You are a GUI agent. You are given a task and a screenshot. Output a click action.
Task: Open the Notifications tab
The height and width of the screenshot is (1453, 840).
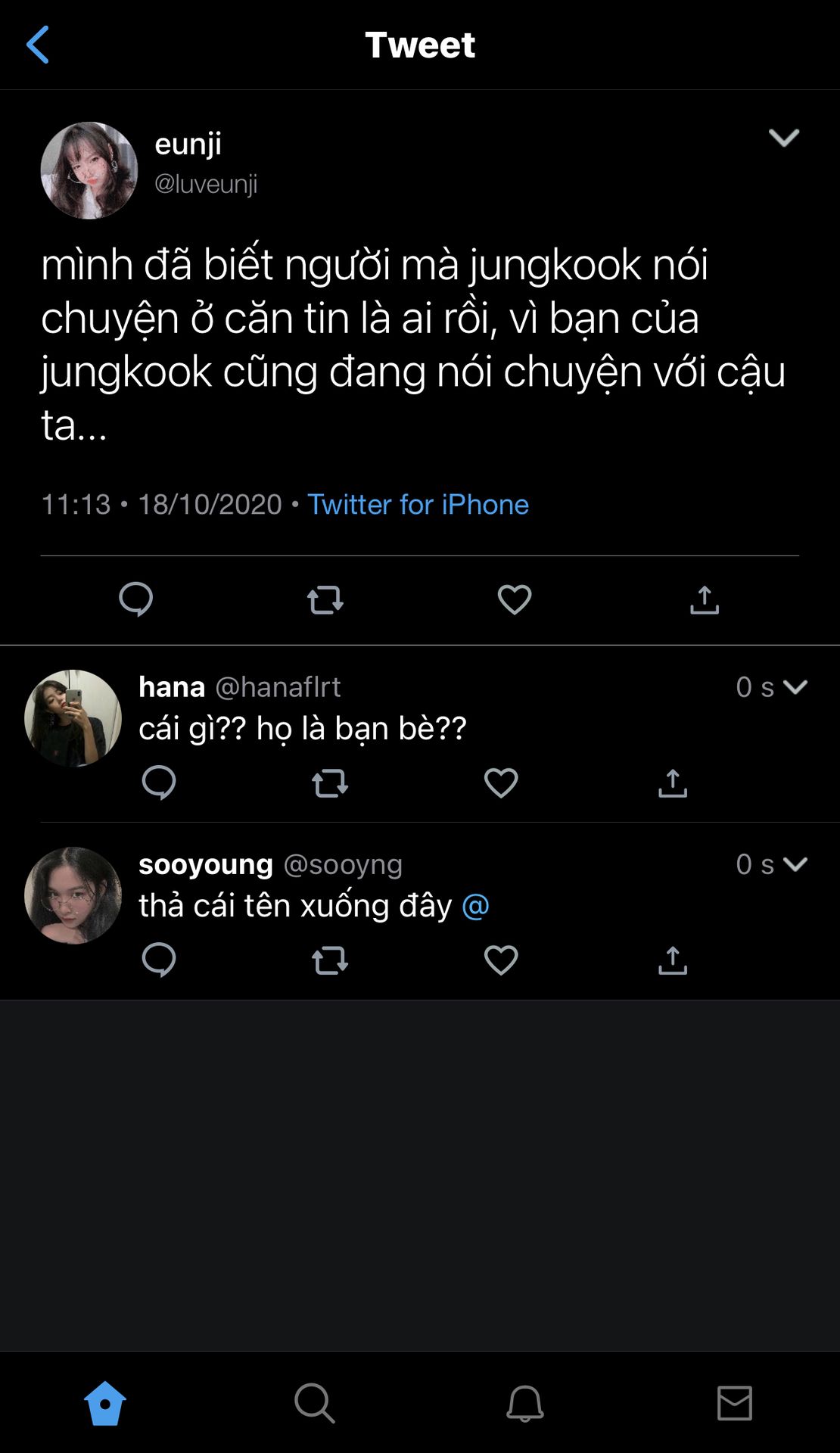(524, 1404)
